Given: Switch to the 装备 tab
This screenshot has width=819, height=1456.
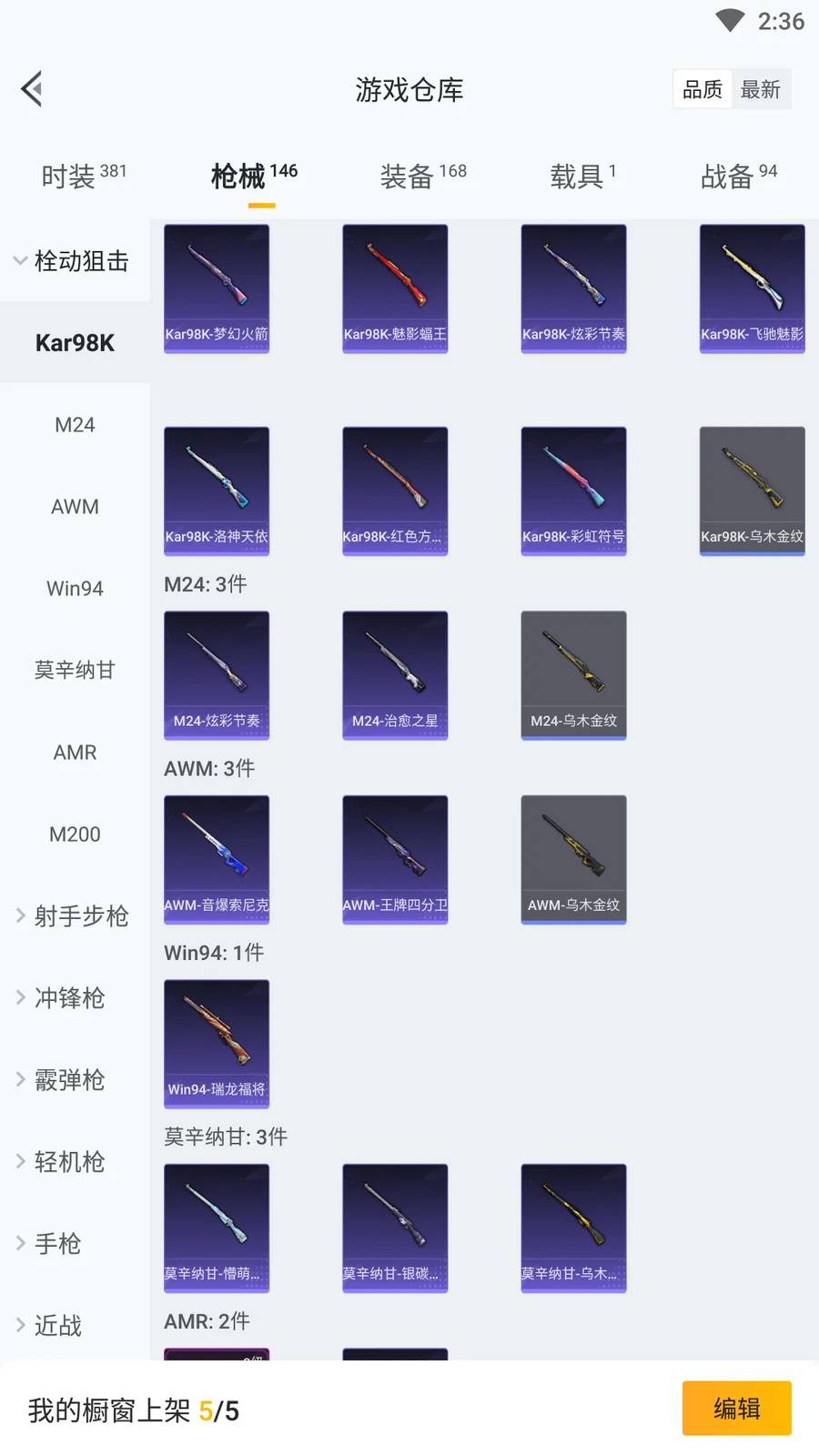Looking at the screenshot, I should (x=422, y=176).
